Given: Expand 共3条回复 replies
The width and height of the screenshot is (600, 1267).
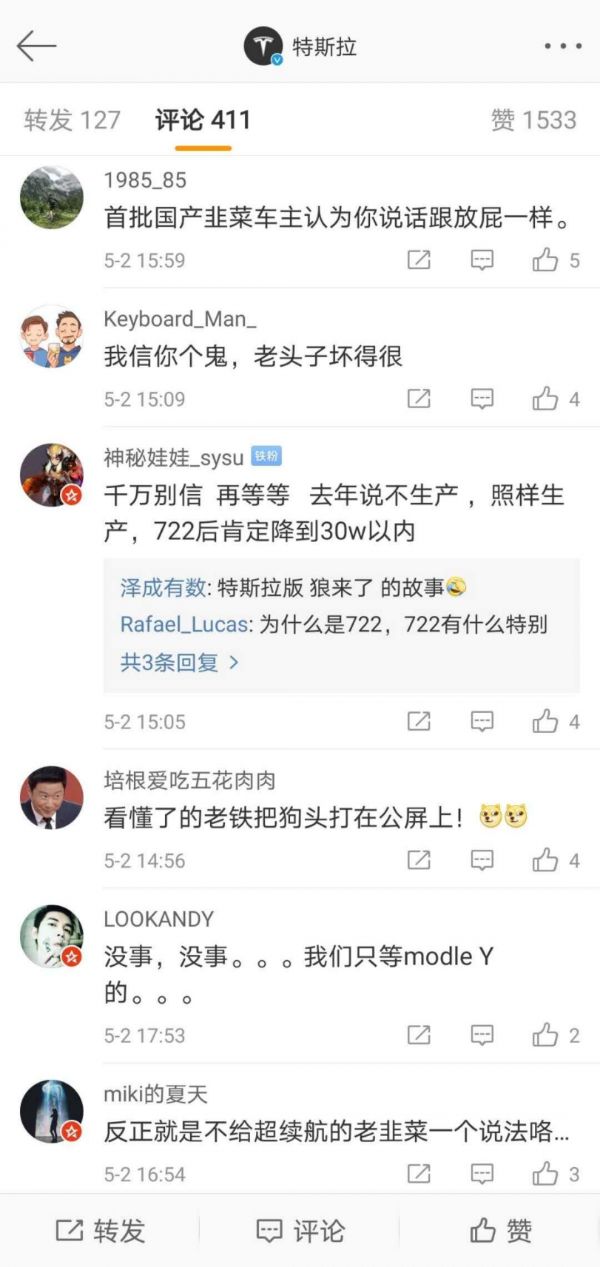Looking at the screenshot, I should click(180, 661).
